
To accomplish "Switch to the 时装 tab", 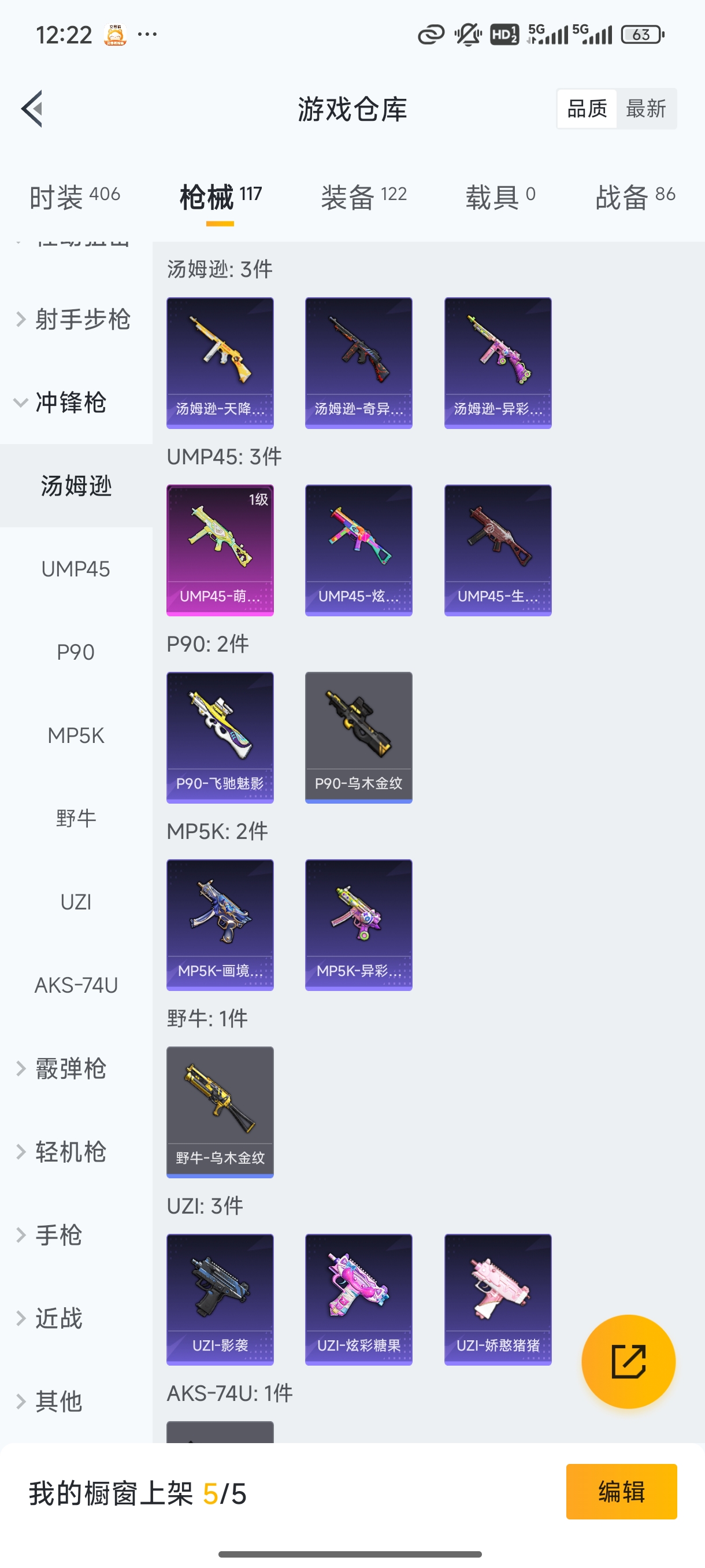I will click(x=74, y=197).
